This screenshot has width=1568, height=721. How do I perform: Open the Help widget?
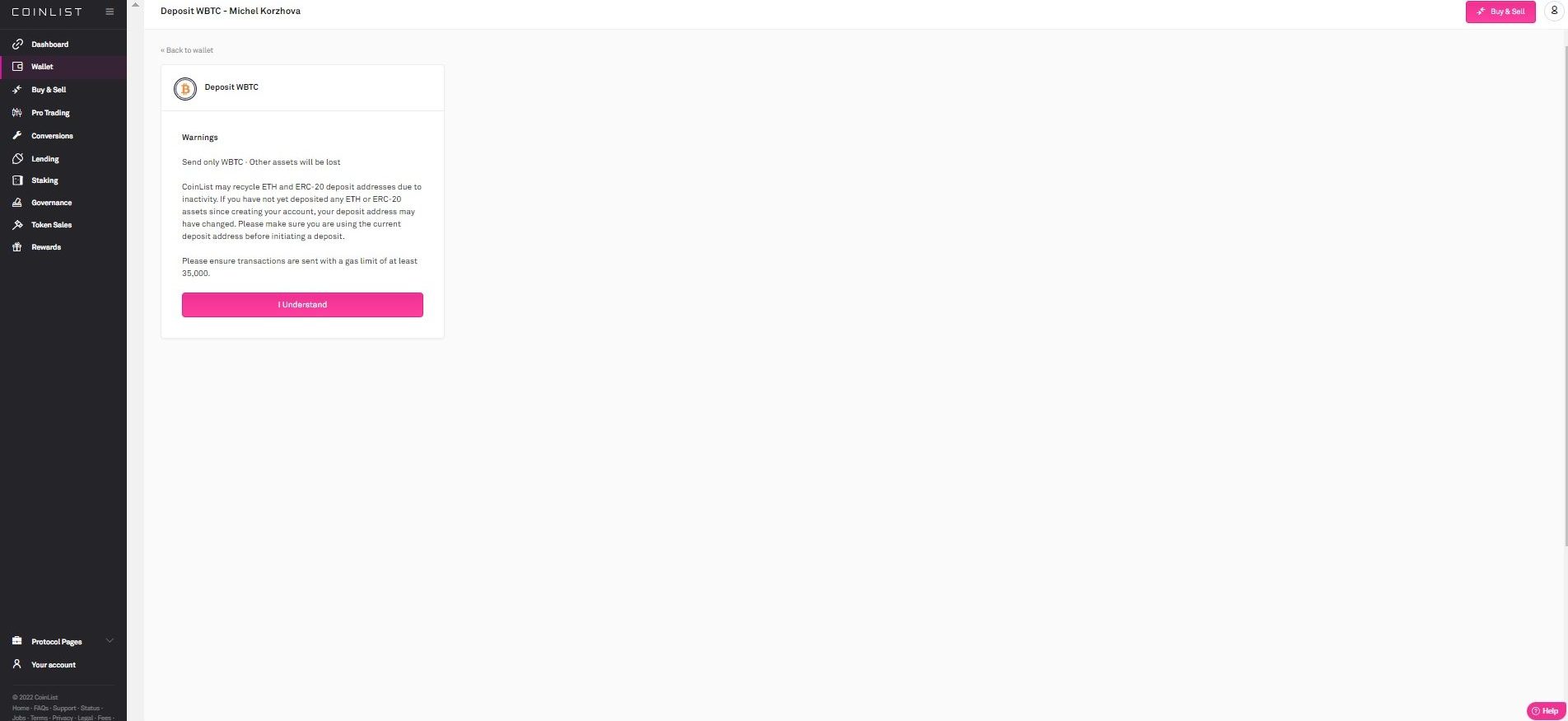pyautogui.click(x=1545, y=711)
